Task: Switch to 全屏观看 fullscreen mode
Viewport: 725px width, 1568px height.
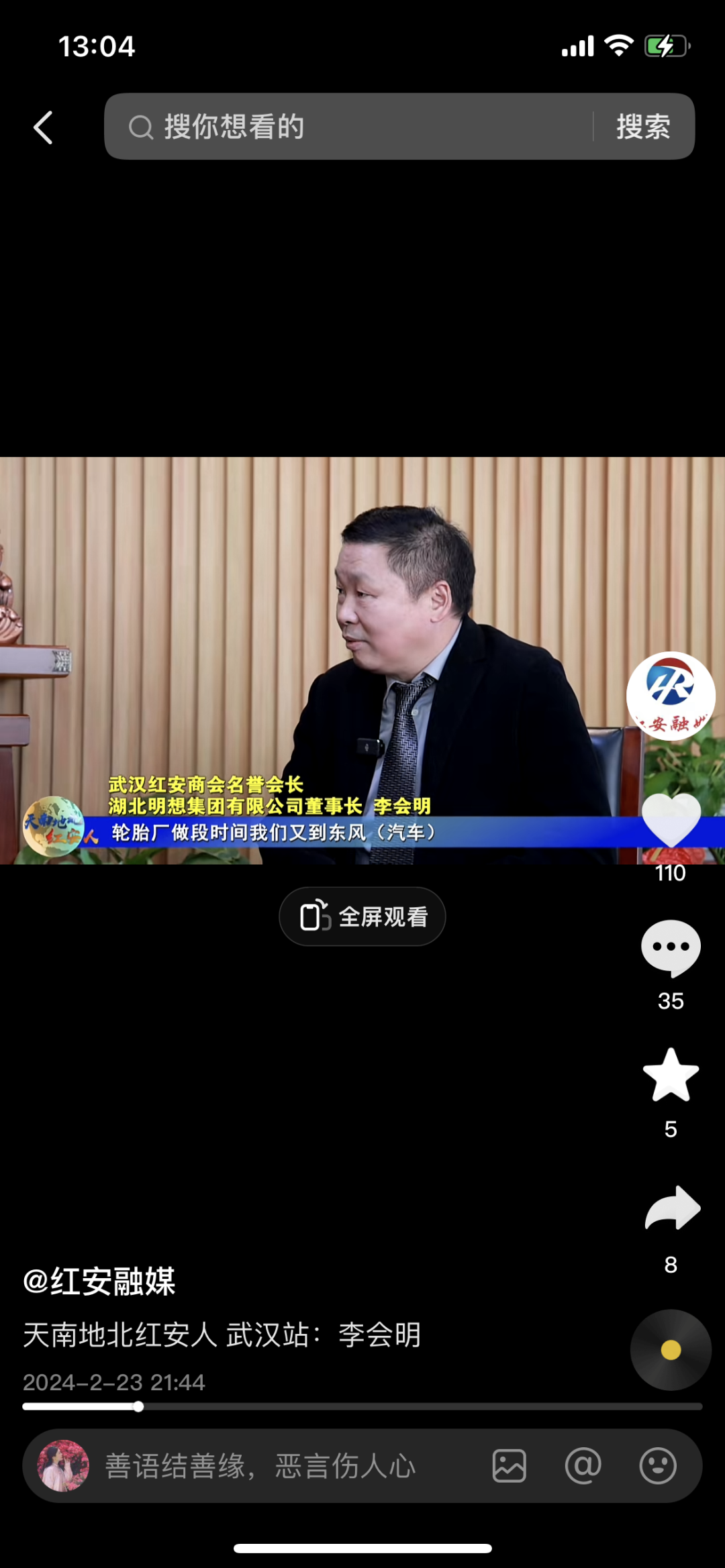Action: 362,917
